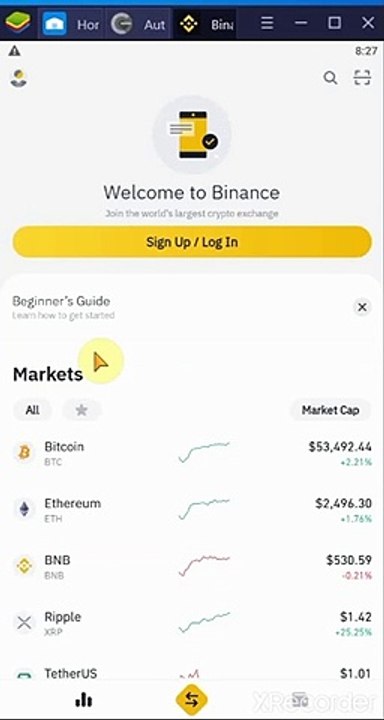Tap the yellow trade swap button
The height and width of the screenshot is (720, 384).
point(192,700)
